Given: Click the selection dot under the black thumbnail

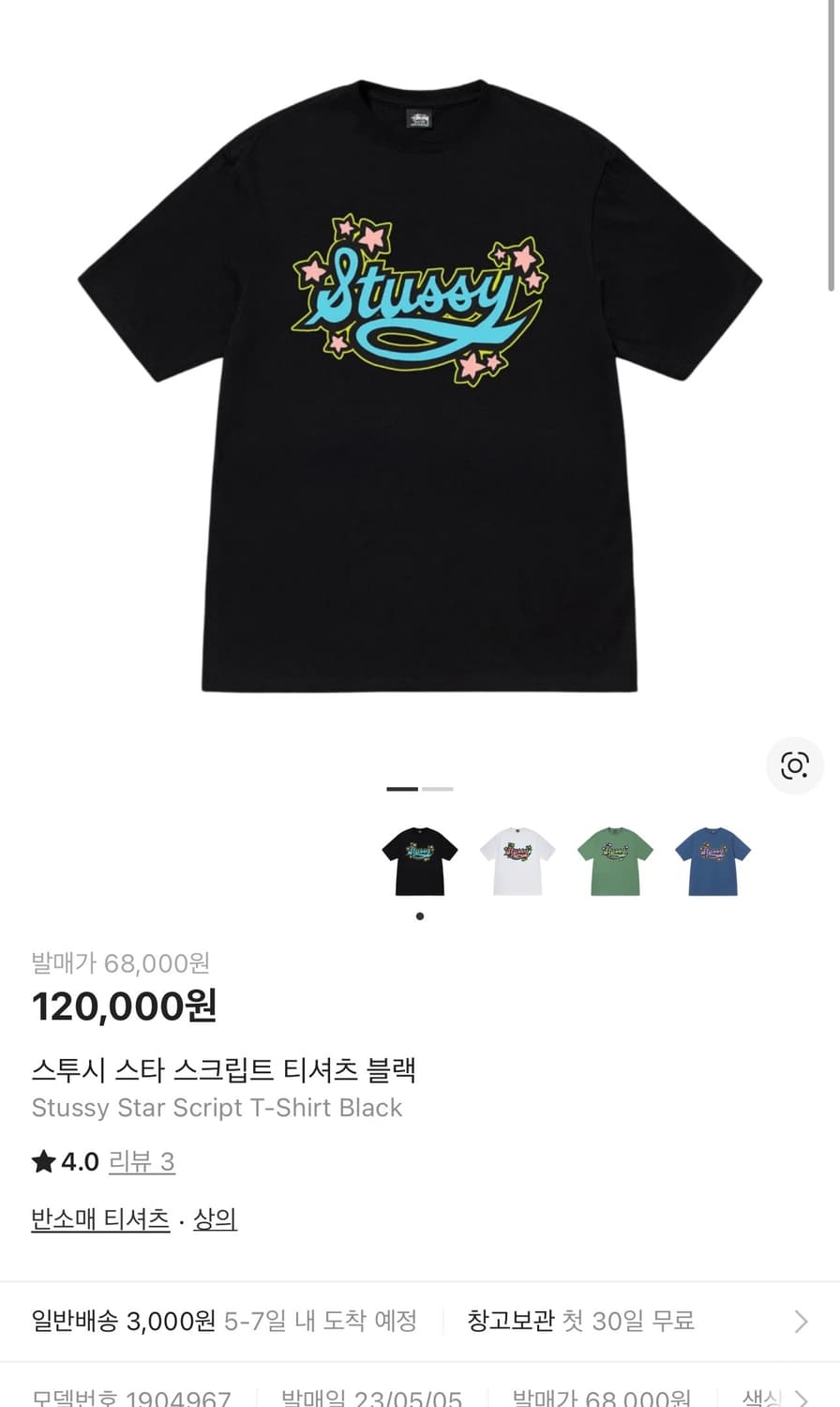Looking at the screenshot, I should click(419, 916).
